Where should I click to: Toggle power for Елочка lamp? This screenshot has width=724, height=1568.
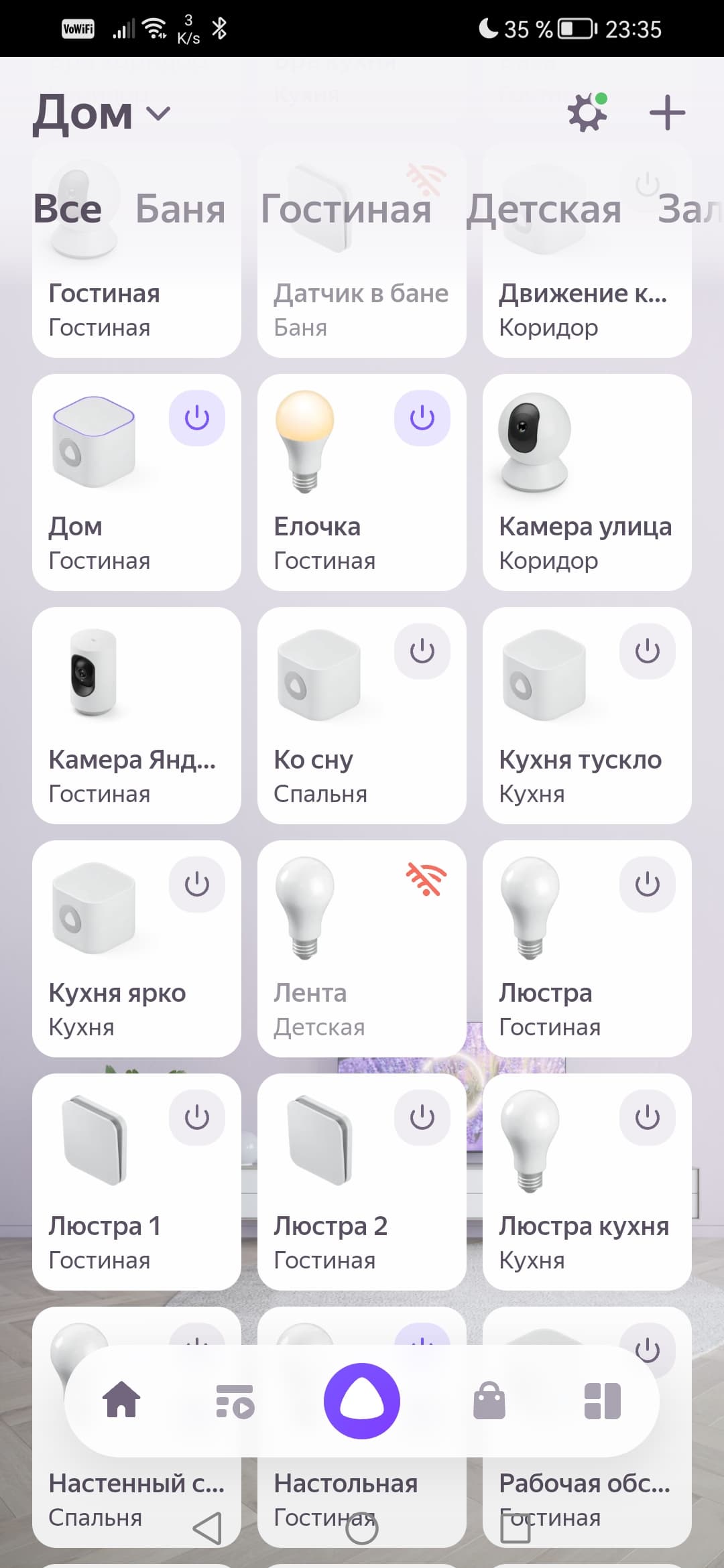pyautogui.click(x=422, y=418)
